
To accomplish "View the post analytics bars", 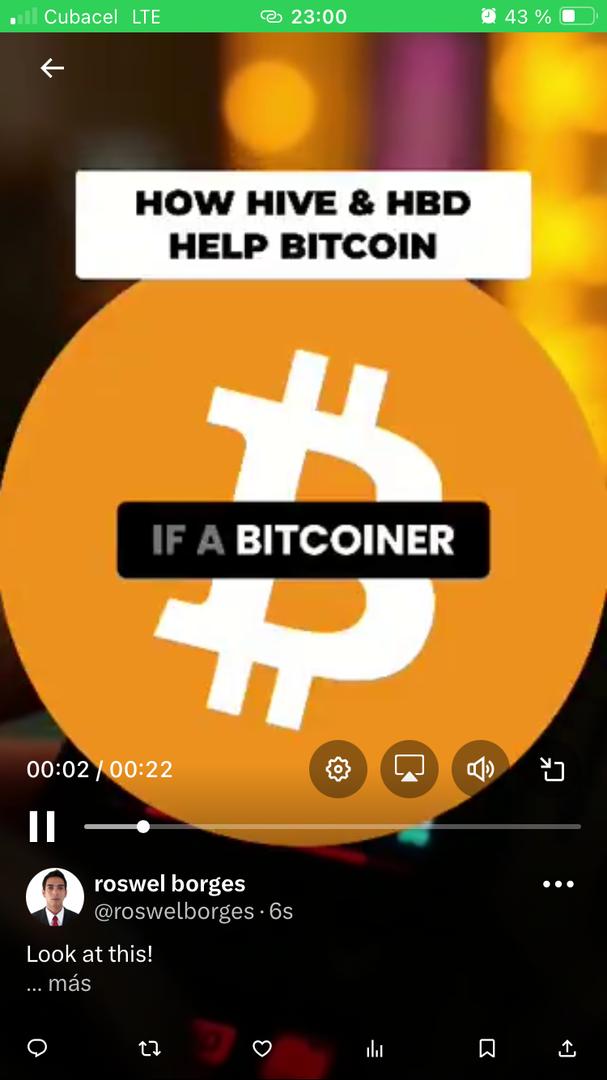I will click(375, 1048).
